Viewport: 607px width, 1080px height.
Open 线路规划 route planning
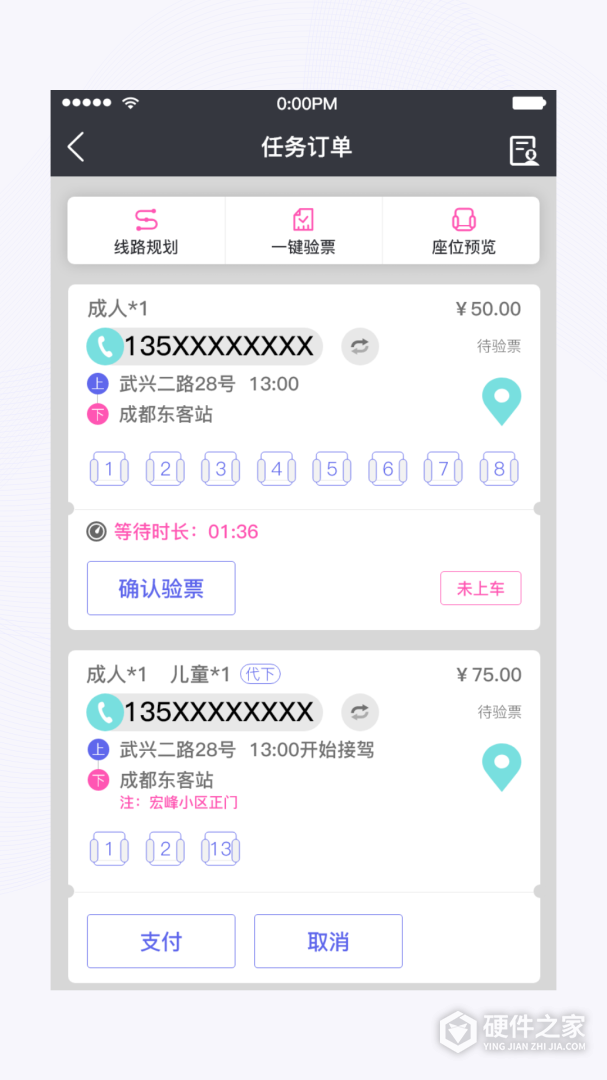coord(146,231)
